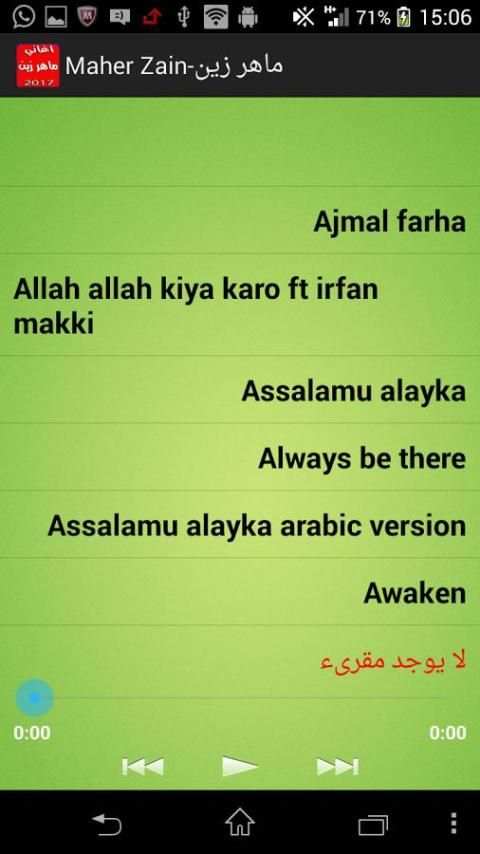This screenshot has height=854, width=480.
Task: Open the system overflow menu dots
Action: point(454,824)
